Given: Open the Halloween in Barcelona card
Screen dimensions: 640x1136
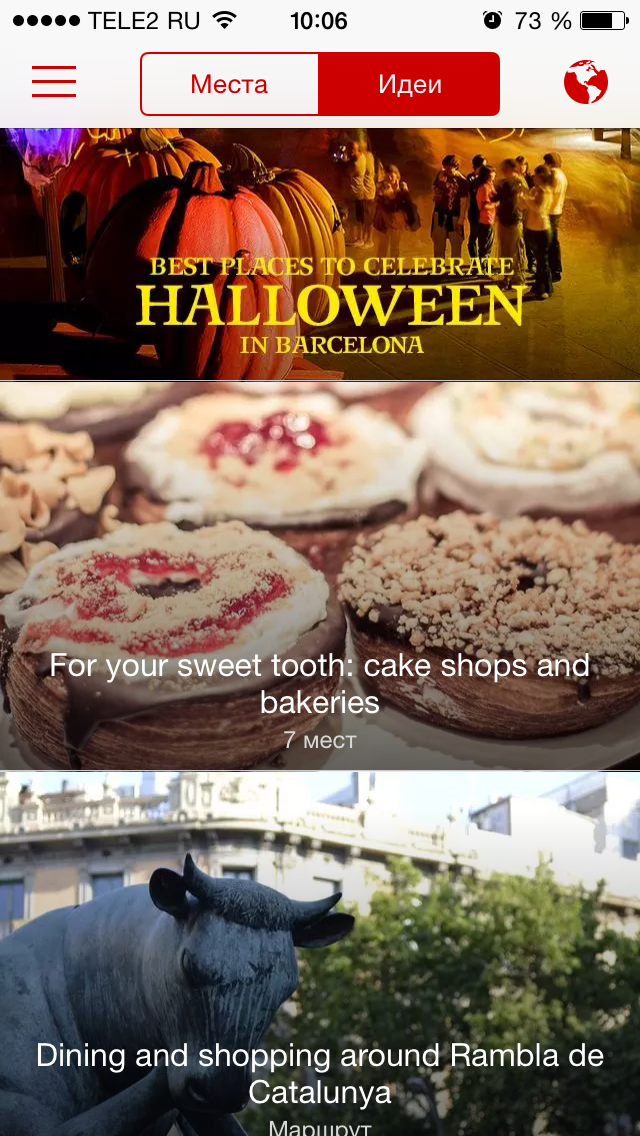Looking at the screenshot, I should pyautogui.click(x=320, y=255).
